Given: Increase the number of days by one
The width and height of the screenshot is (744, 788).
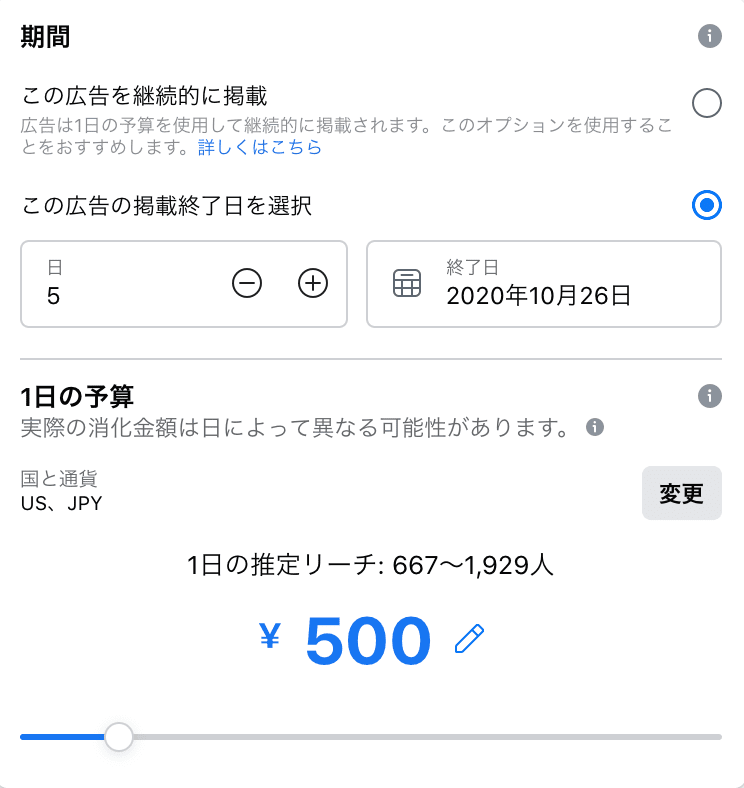Looking at the screenshot, I should click(313, 284).
